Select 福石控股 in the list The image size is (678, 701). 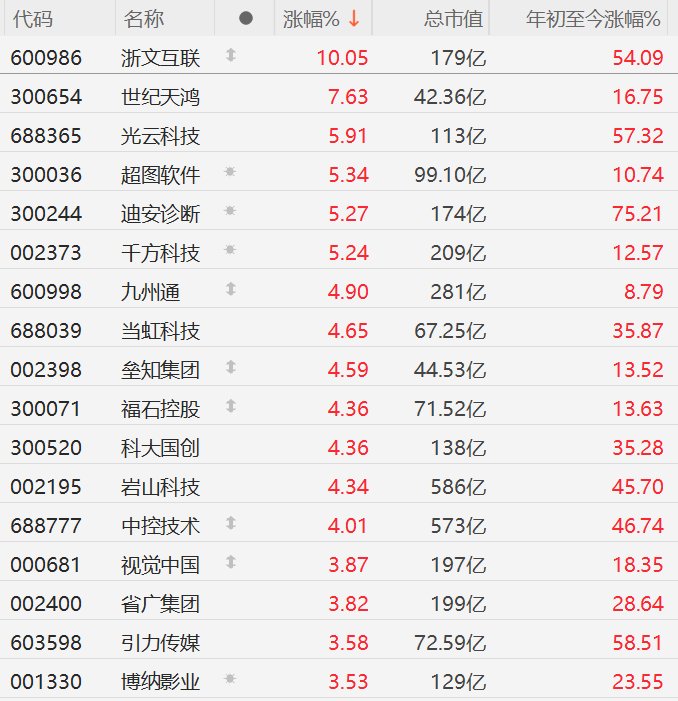pos(160,409)
